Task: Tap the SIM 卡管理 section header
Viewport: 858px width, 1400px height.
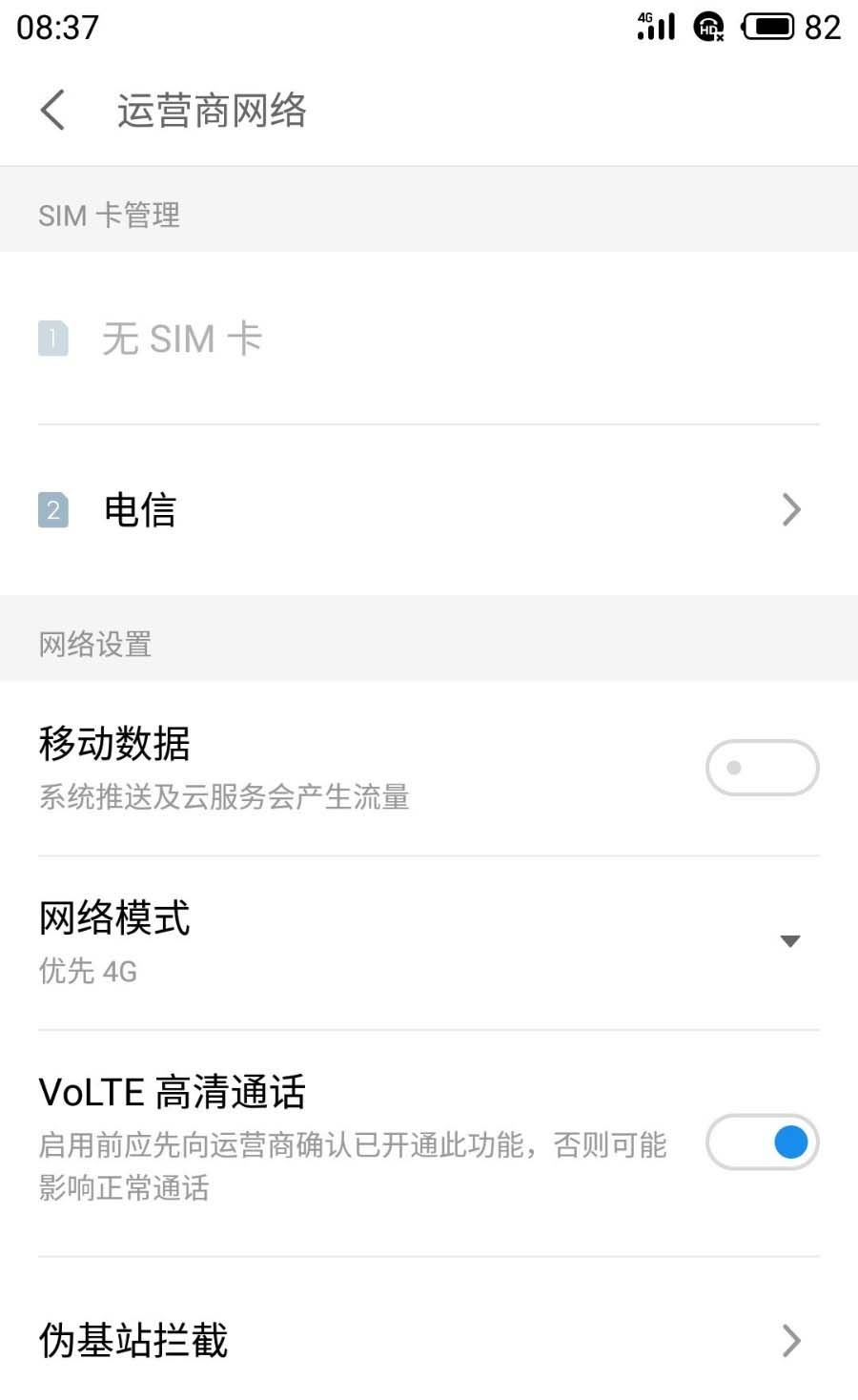Action: tap(109, 215)
